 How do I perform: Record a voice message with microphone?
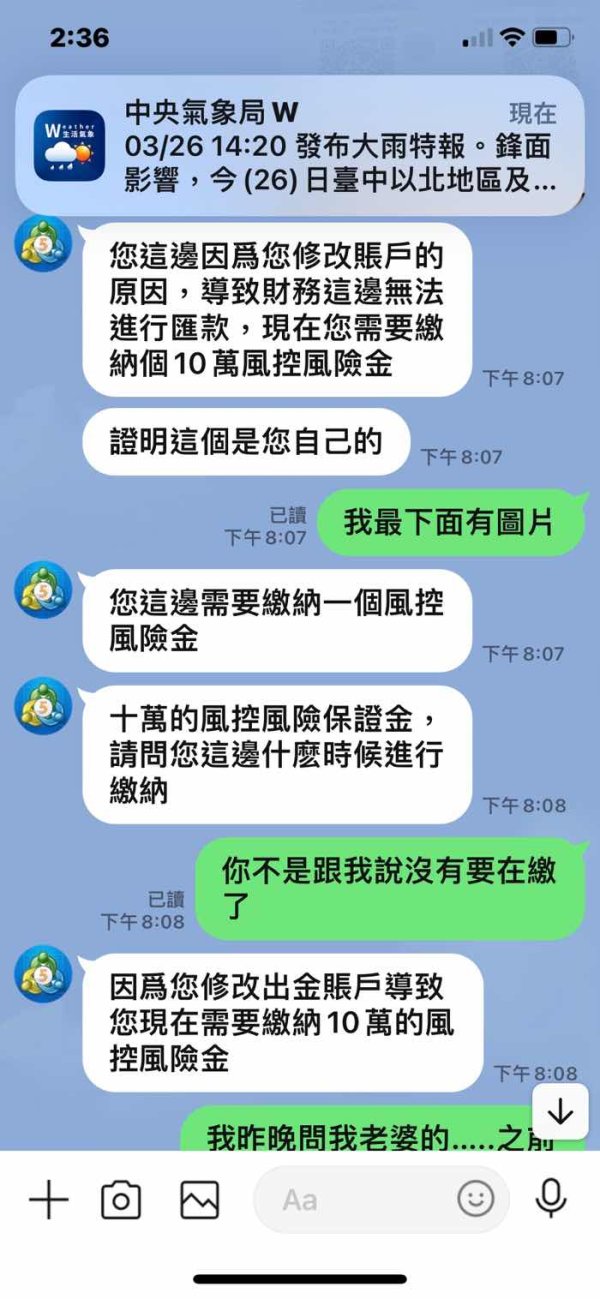click(551, 1198)
